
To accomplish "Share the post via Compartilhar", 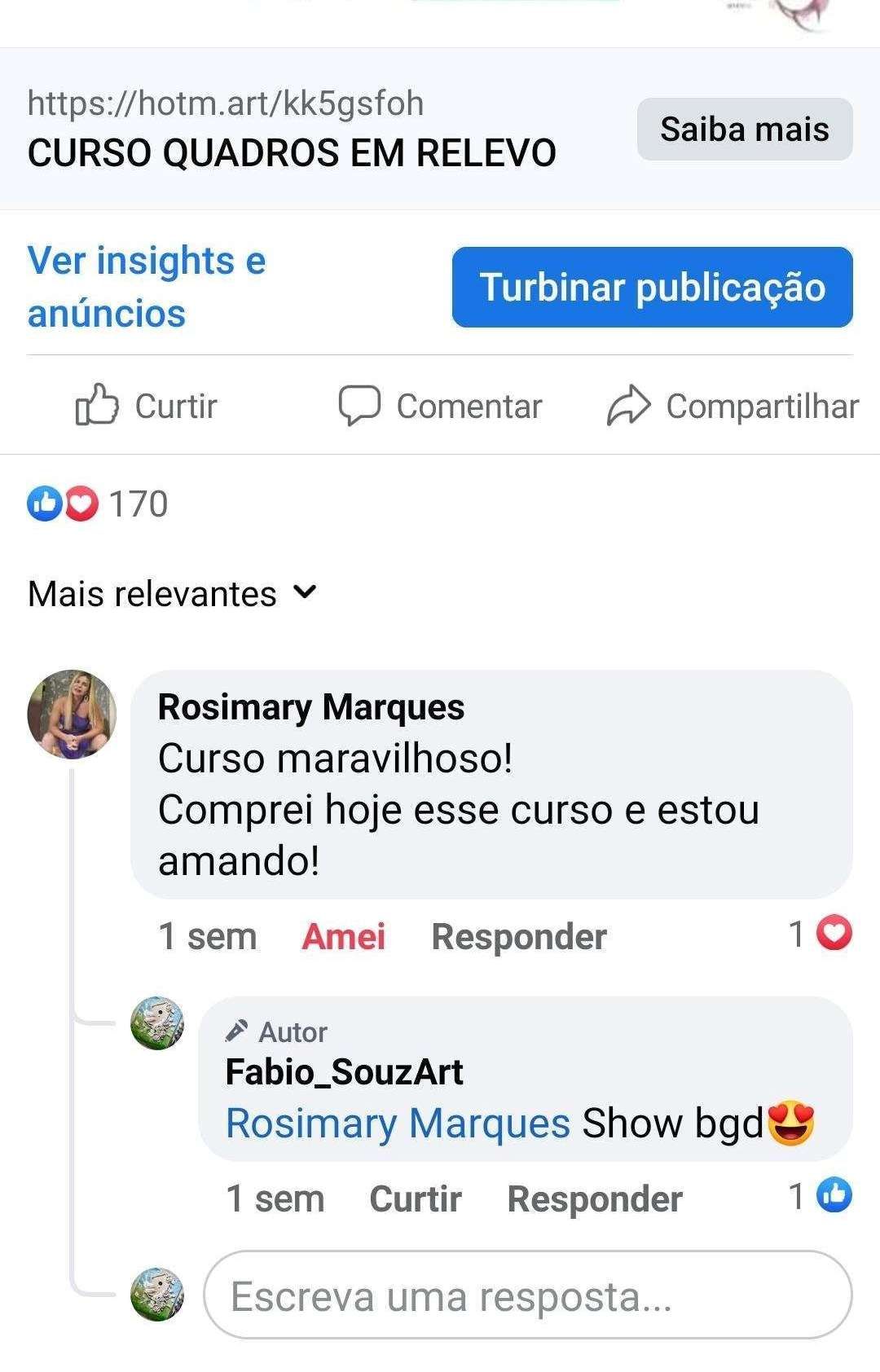I will pyautogui.click(x=733, y=406).
